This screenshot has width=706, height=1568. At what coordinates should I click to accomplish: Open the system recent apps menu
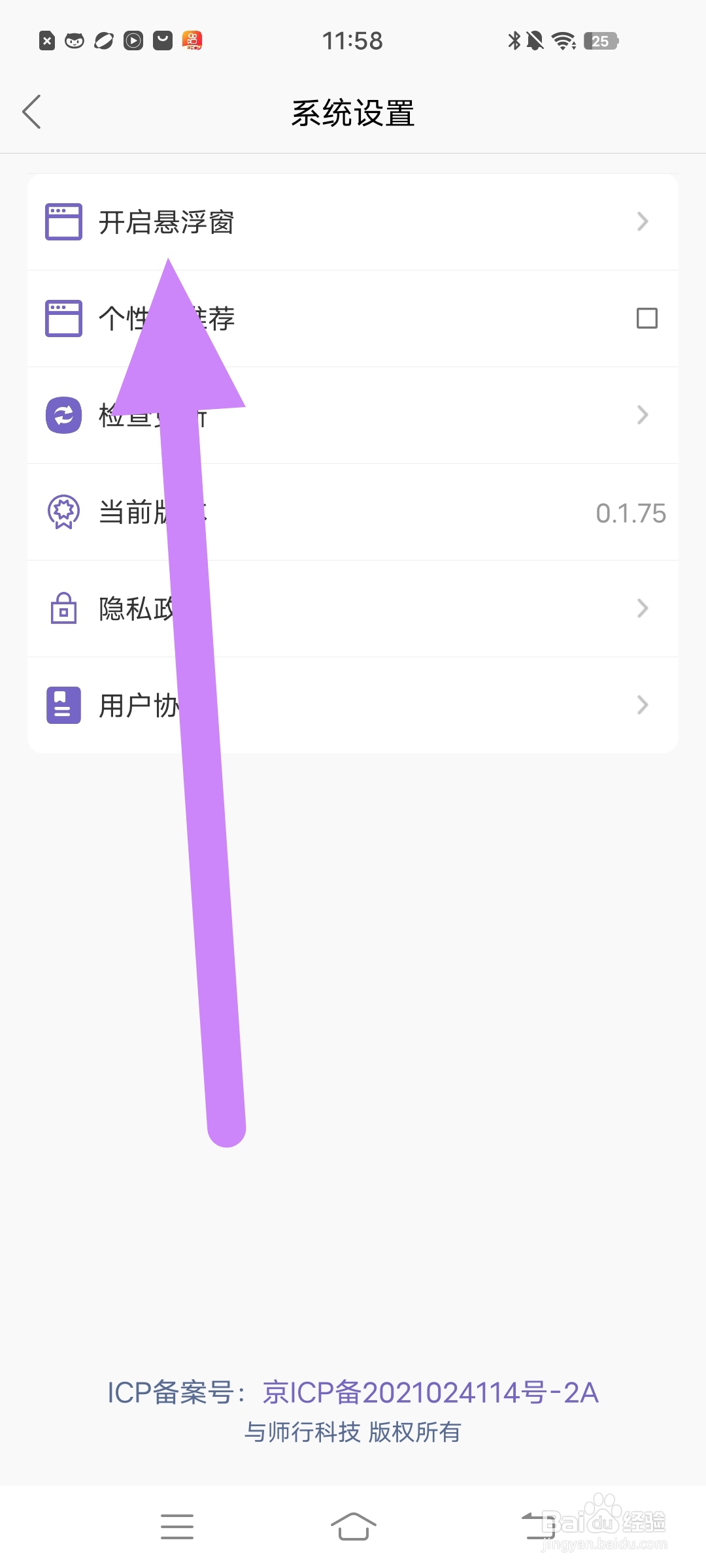click(x=176, y=1526)
